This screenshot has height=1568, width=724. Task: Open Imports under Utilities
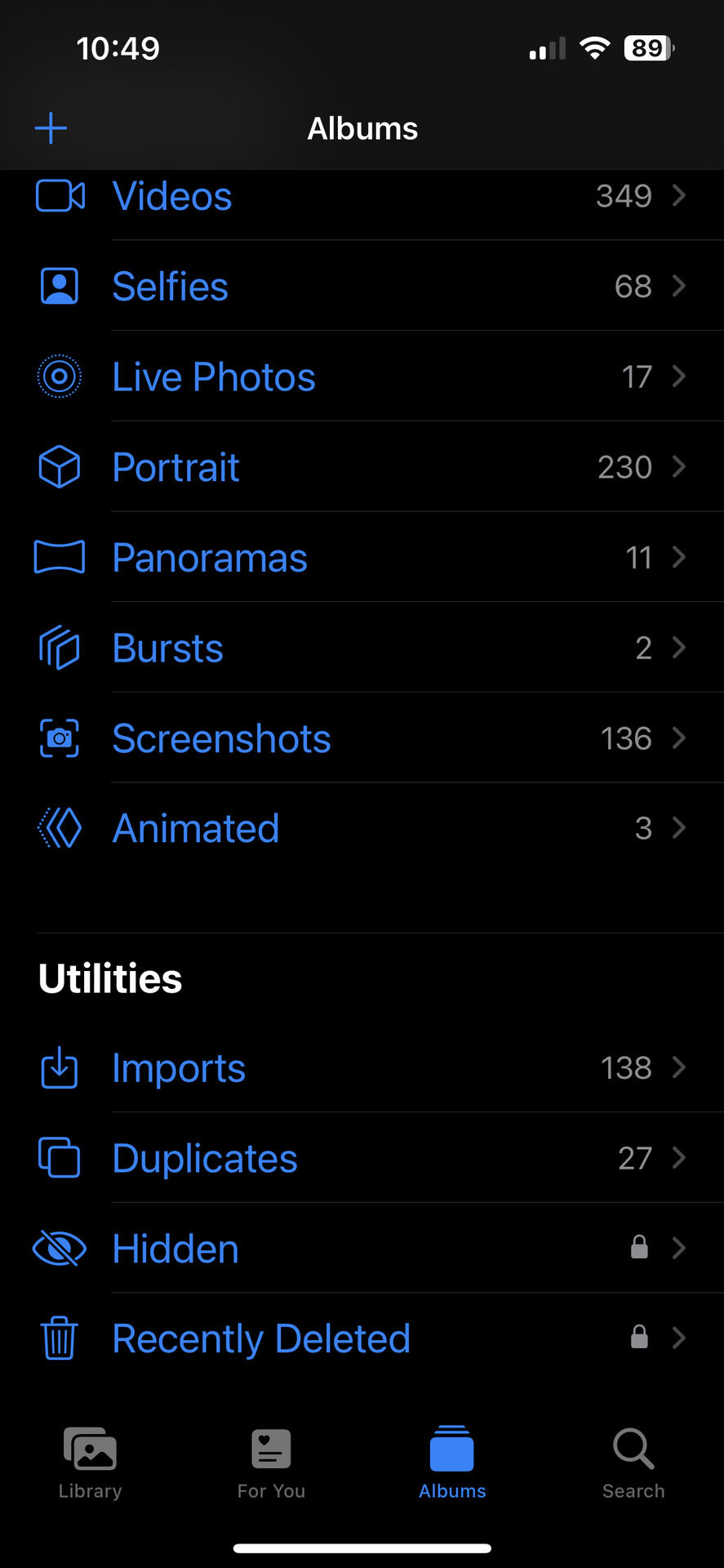(179, 1068)
